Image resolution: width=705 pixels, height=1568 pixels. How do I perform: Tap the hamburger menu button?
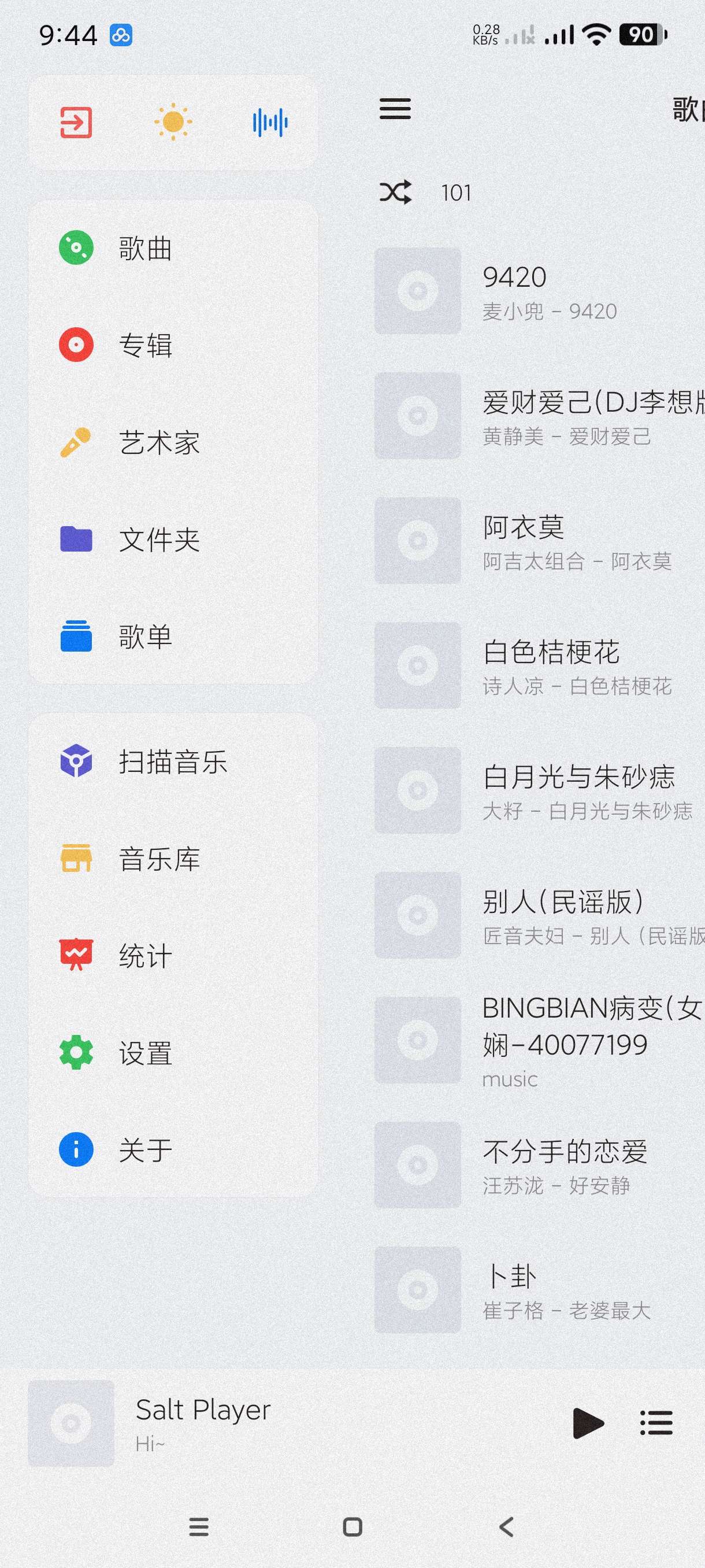pyautogui.click(x=395, y=109)
